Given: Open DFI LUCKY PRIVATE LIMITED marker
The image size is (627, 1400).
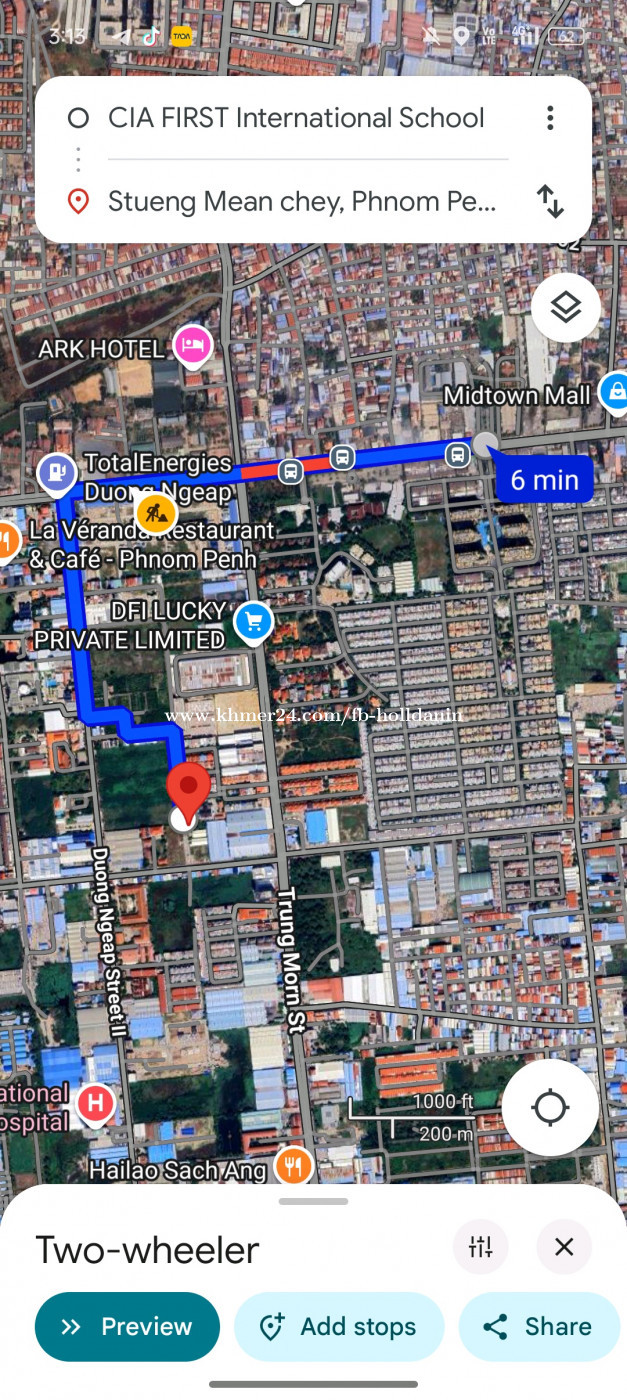Looking at the screenshot, I should pos(253,623).
